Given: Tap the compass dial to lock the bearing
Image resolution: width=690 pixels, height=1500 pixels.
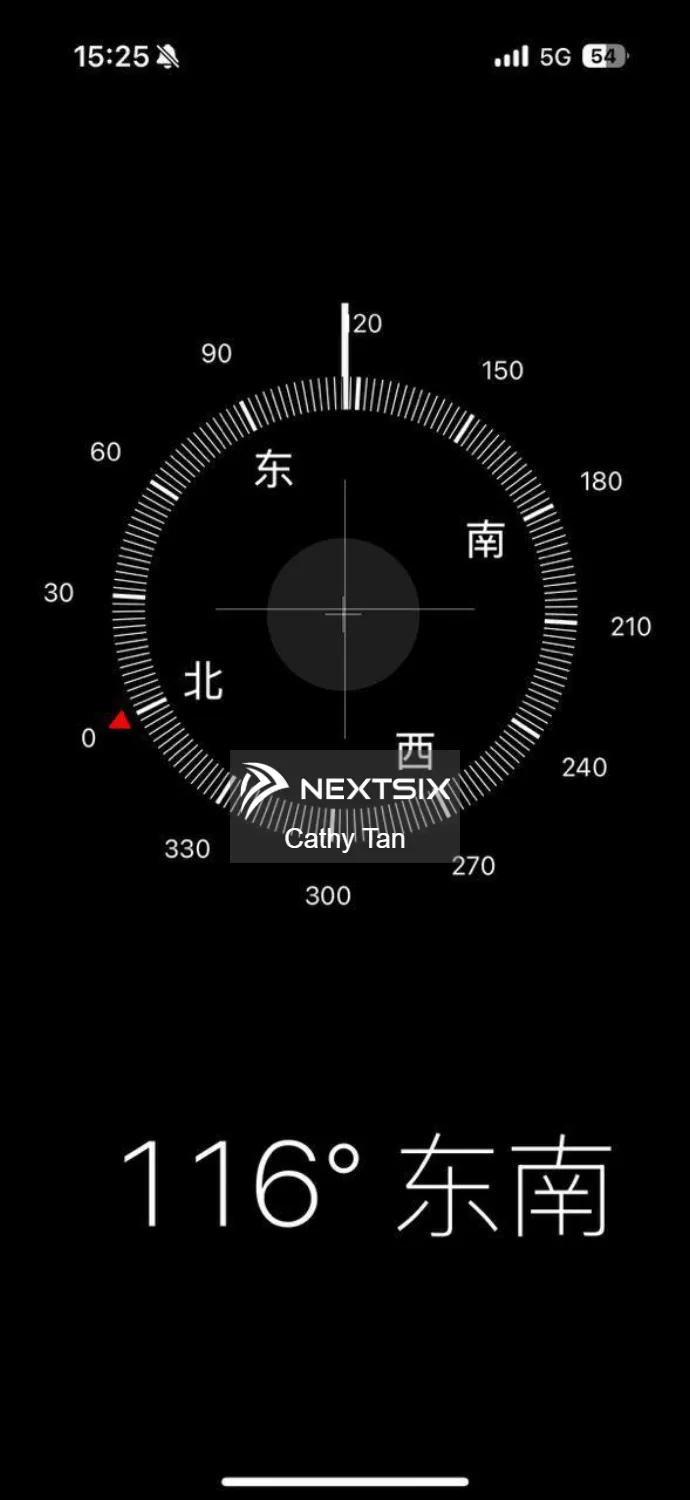Looking at the screenshot, I should tap(344, 613).
